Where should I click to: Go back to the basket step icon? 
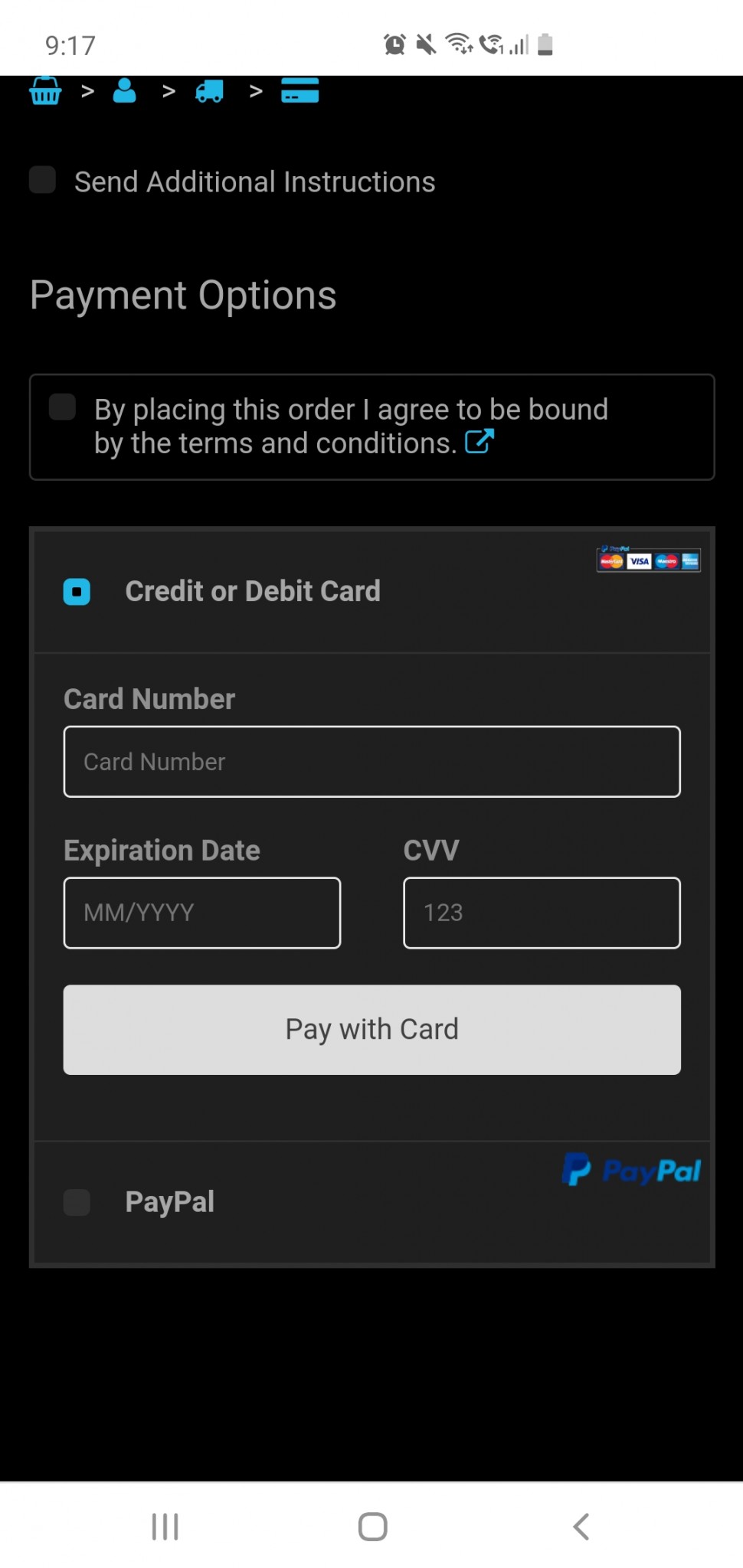coord(45,91)
